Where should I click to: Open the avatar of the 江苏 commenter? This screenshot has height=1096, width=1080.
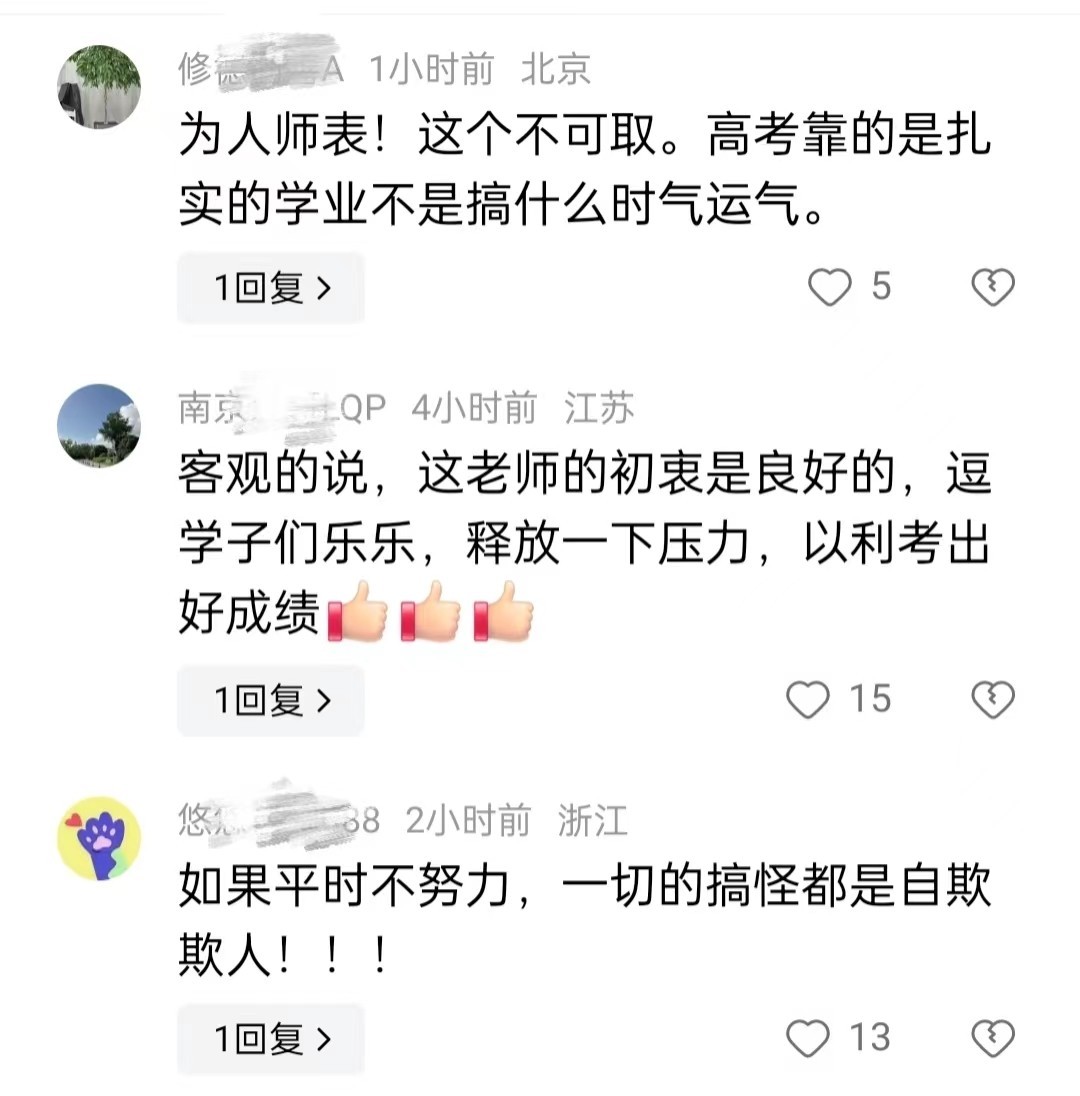point(98,426)
